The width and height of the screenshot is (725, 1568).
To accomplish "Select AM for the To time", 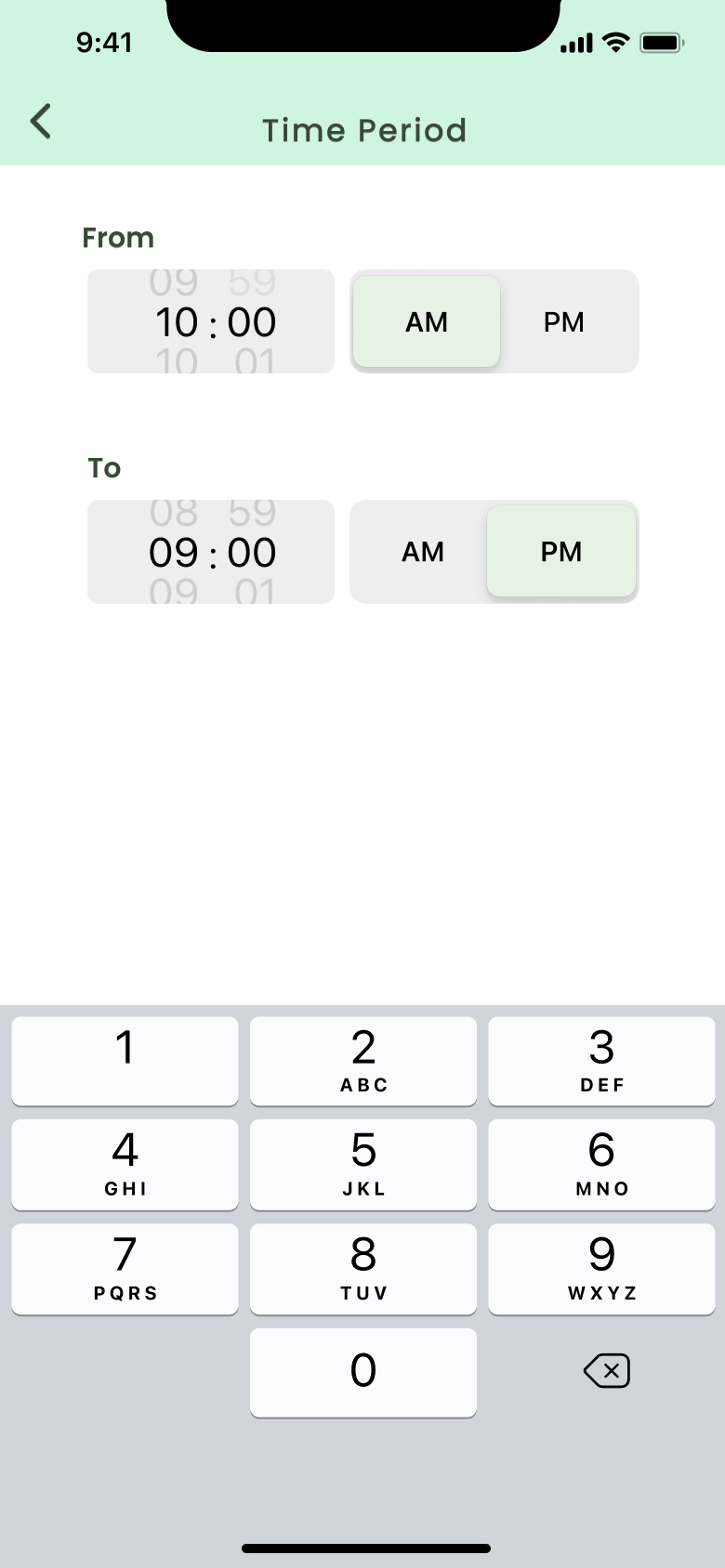I will (x=423, y=552).
